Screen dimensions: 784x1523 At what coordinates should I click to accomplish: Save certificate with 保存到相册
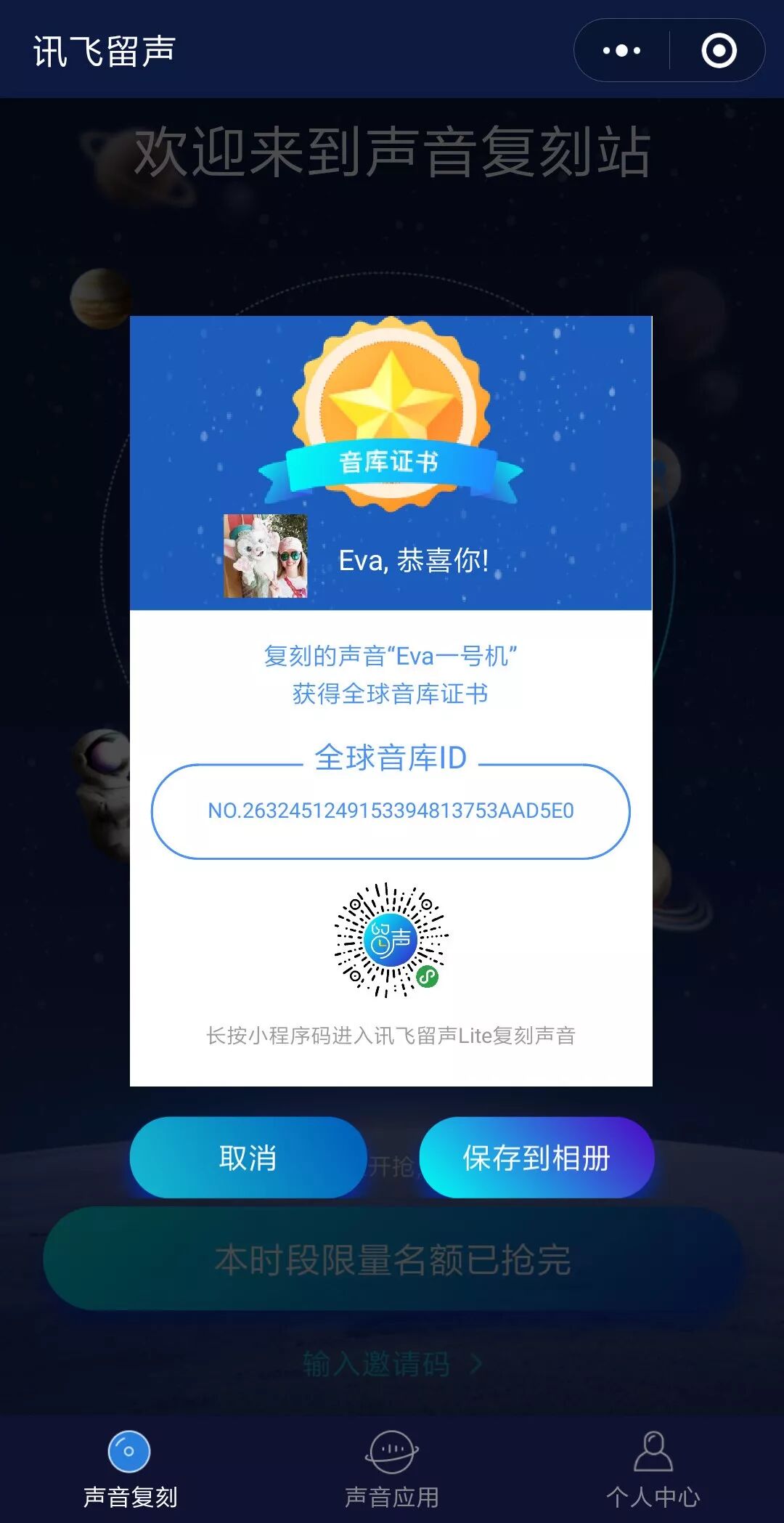coord(536,1158)
